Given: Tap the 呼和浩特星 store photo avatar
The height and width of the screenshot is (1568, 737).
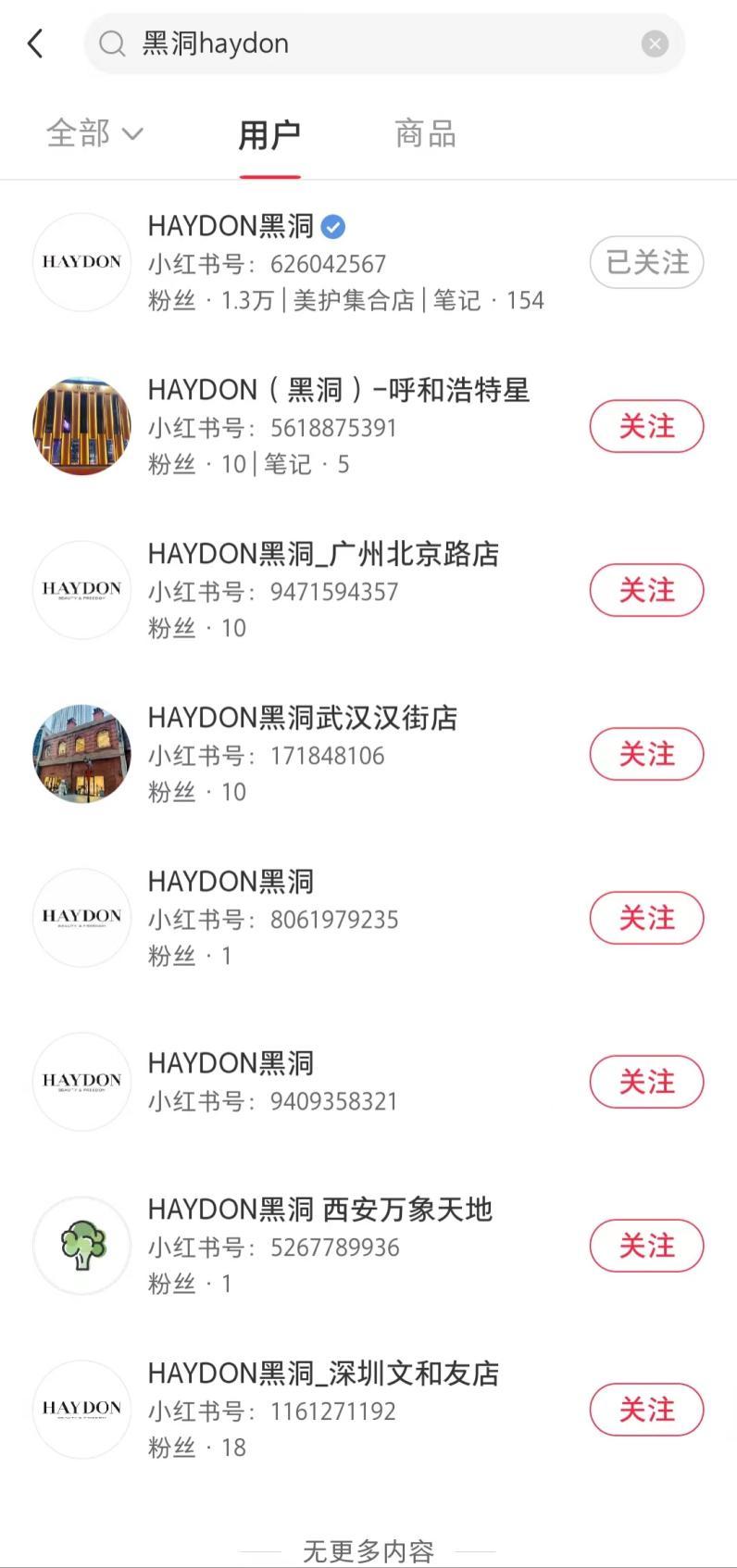Looking at the screenshot, I should pyautogui.click(x=81, y=426).
